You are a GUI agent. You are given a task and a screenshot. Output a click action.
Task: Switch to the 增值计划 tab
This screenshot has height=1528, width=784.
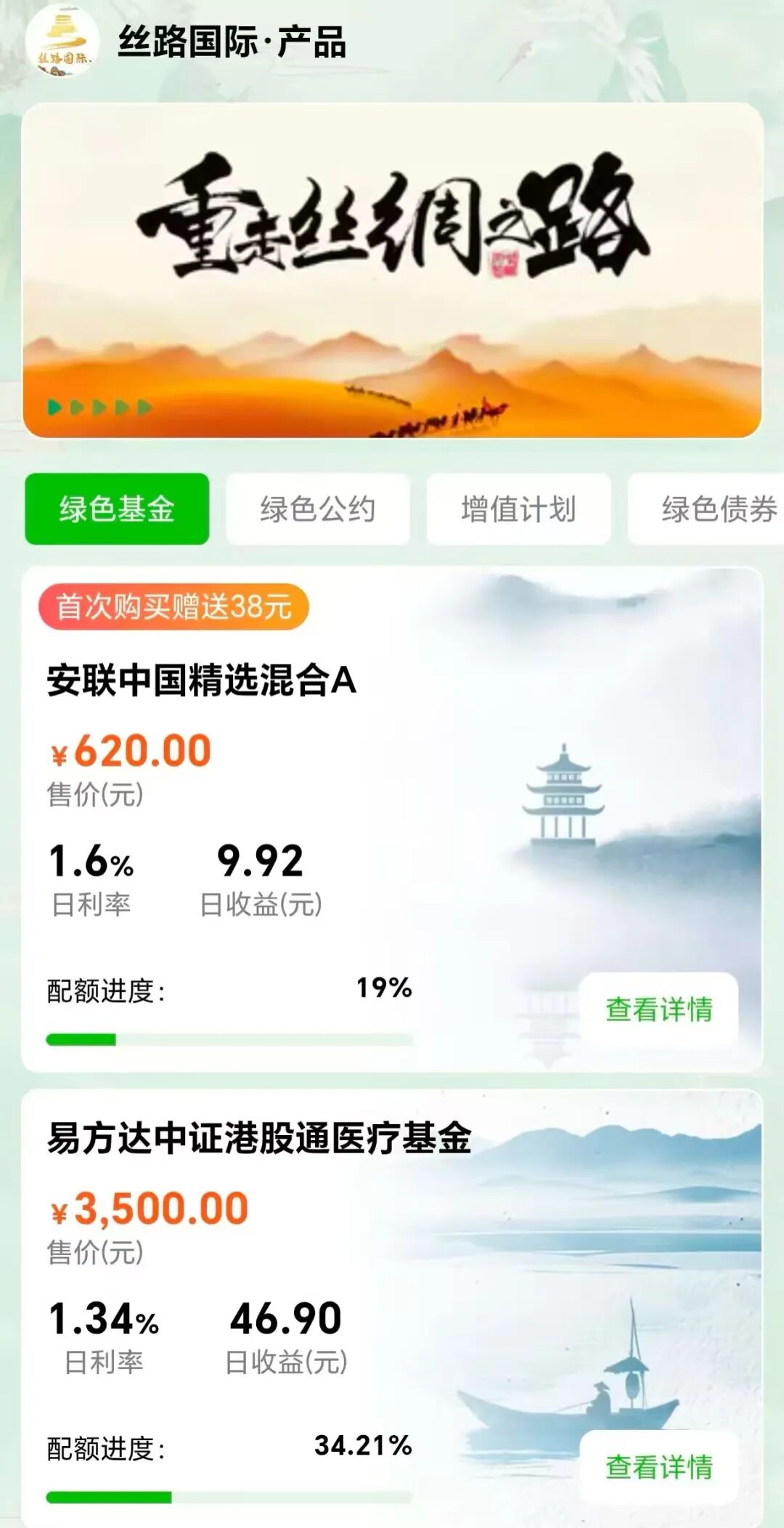coord(518,509)
